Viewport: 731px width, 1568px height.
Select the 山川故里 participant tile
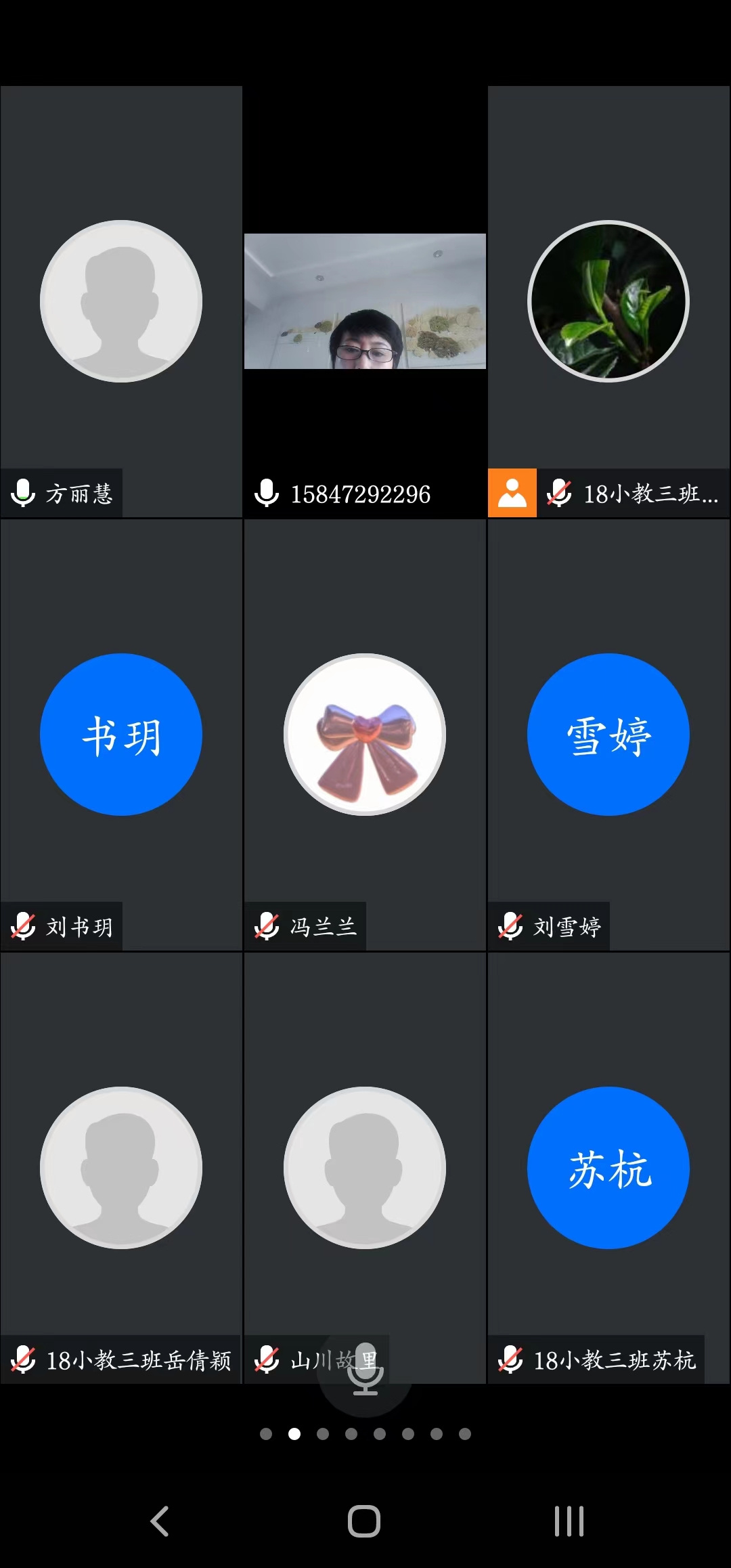pos(365,1168)
